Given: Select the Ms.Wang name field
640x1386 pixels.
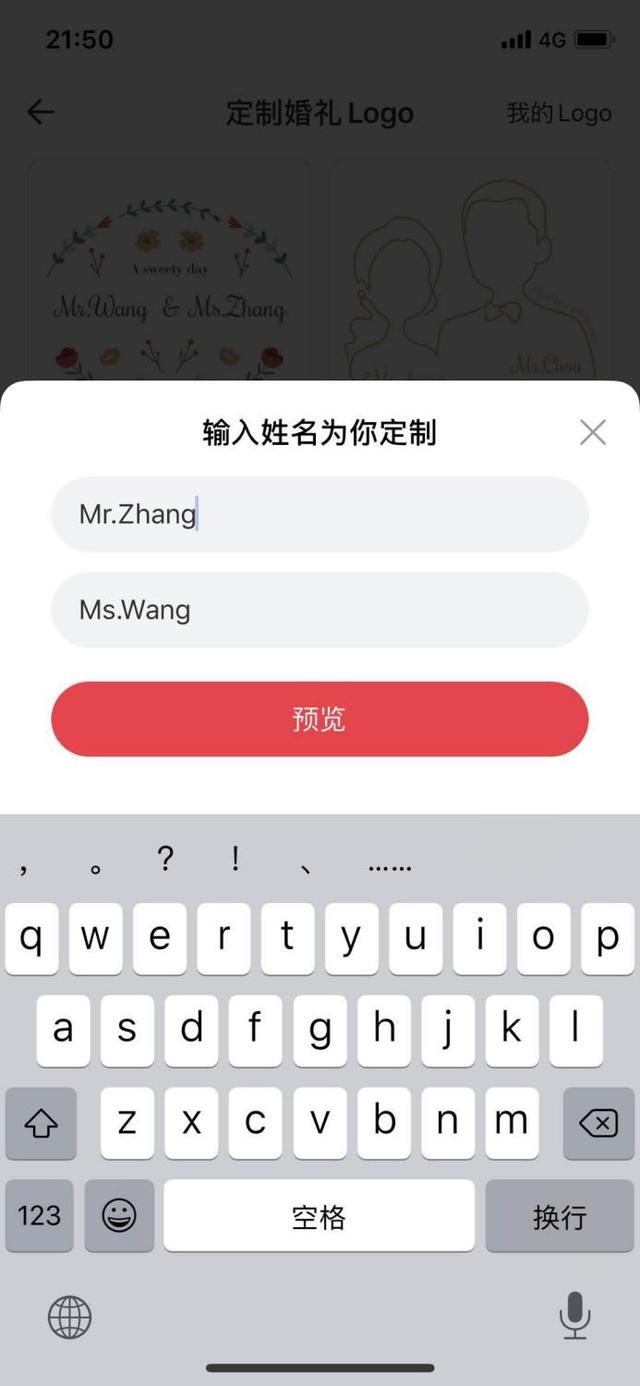Looking at the screenshot, I should [320, 610].
